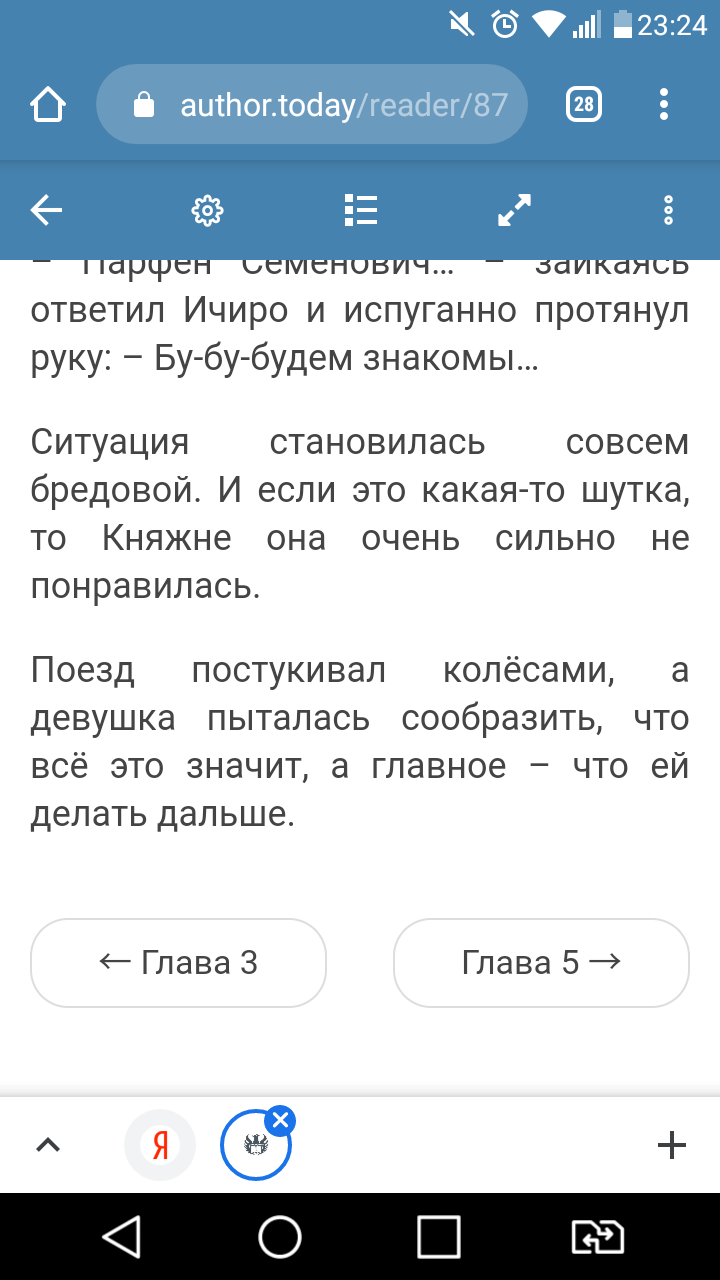
Task: Open the reader's three-dot menu
Action: point(668,210)
